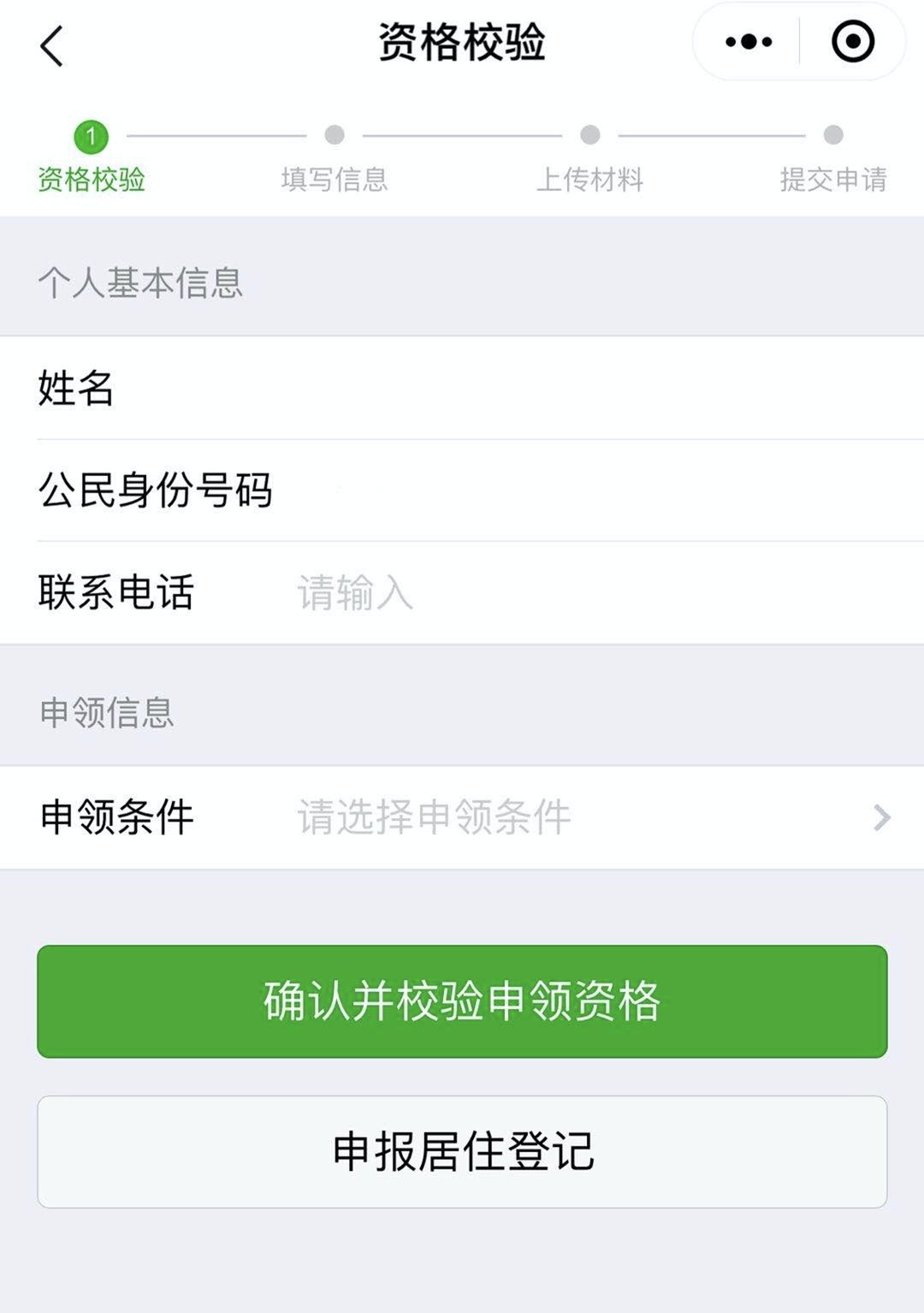The height and width of the screenshot is (1313, 924).
Task: Tap 确认并校验申领资格 button
Action: pos(462,1001)
